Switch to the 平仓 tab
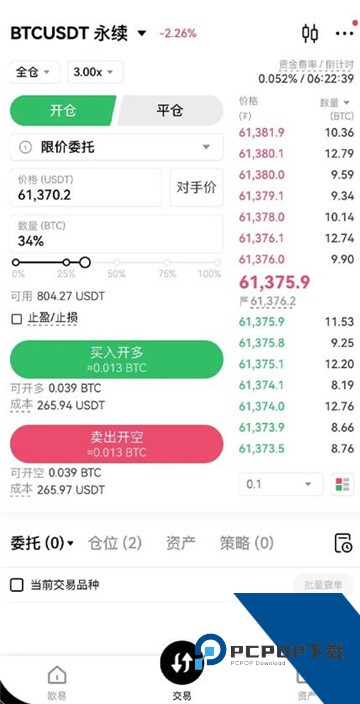The image size is (360, 704). pyautogui.click(x=170, y=110)
